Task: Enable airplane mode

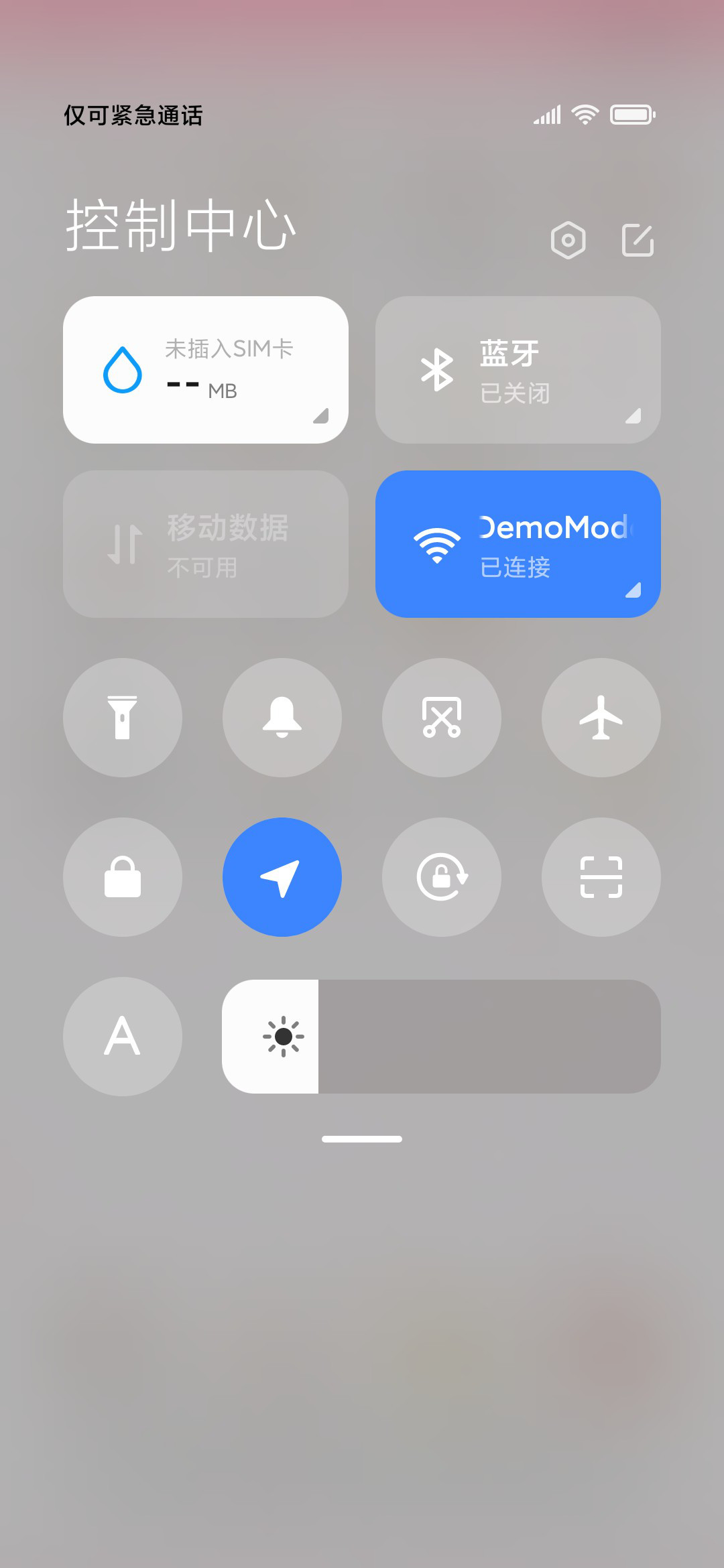Action: pyautogui.click(x=601, y=718)
